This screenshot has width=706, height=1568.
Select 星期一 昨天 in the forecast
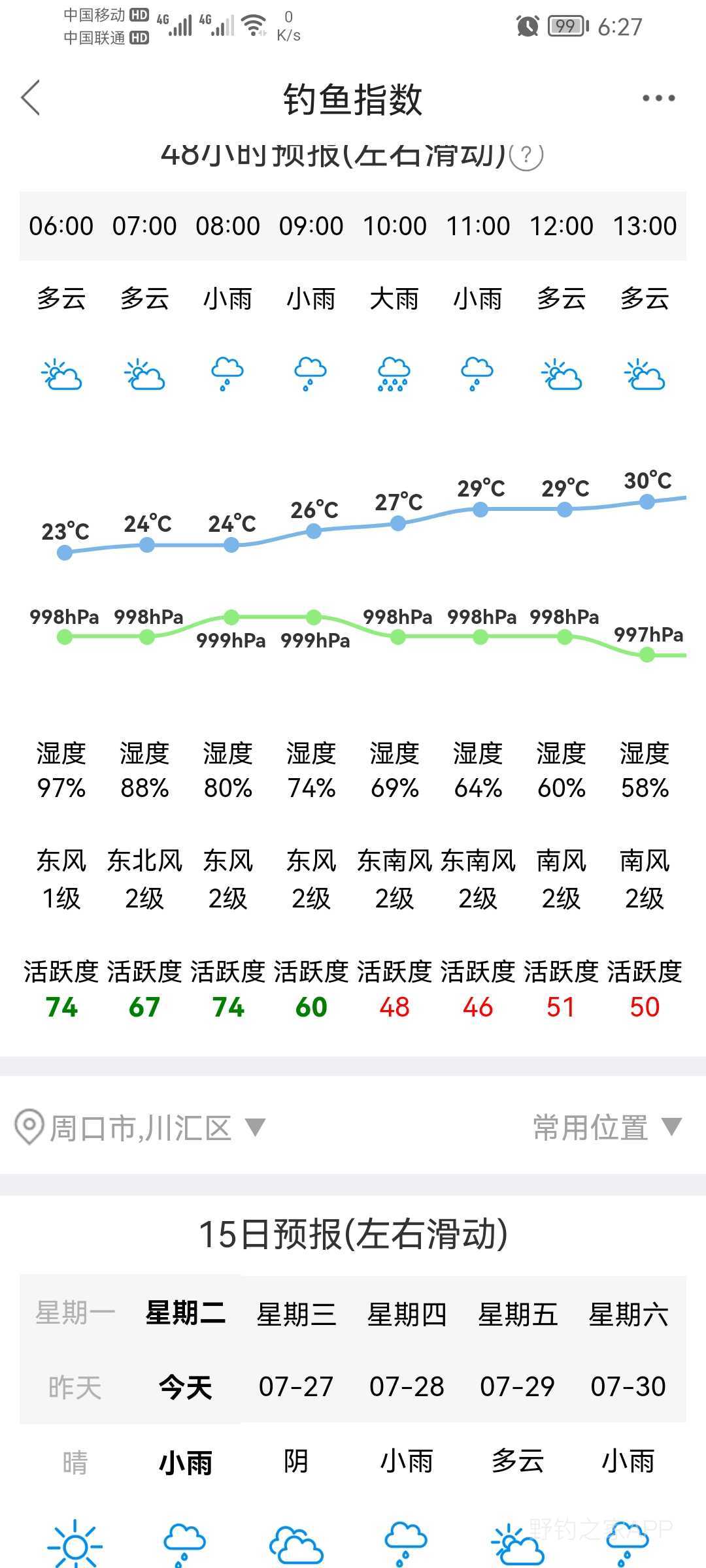(x=75, y=1348)
